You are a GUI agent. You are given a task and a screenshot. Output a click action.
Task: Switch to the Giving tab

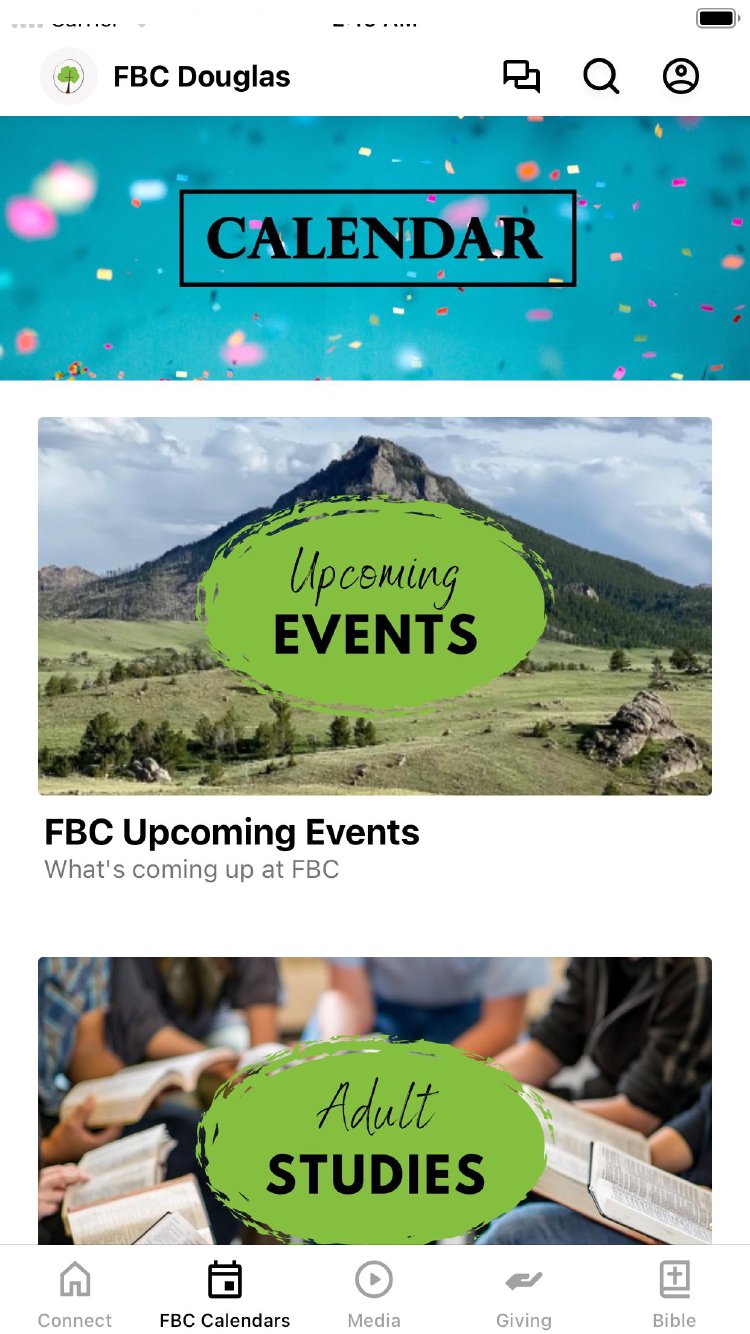[524, 1295]
